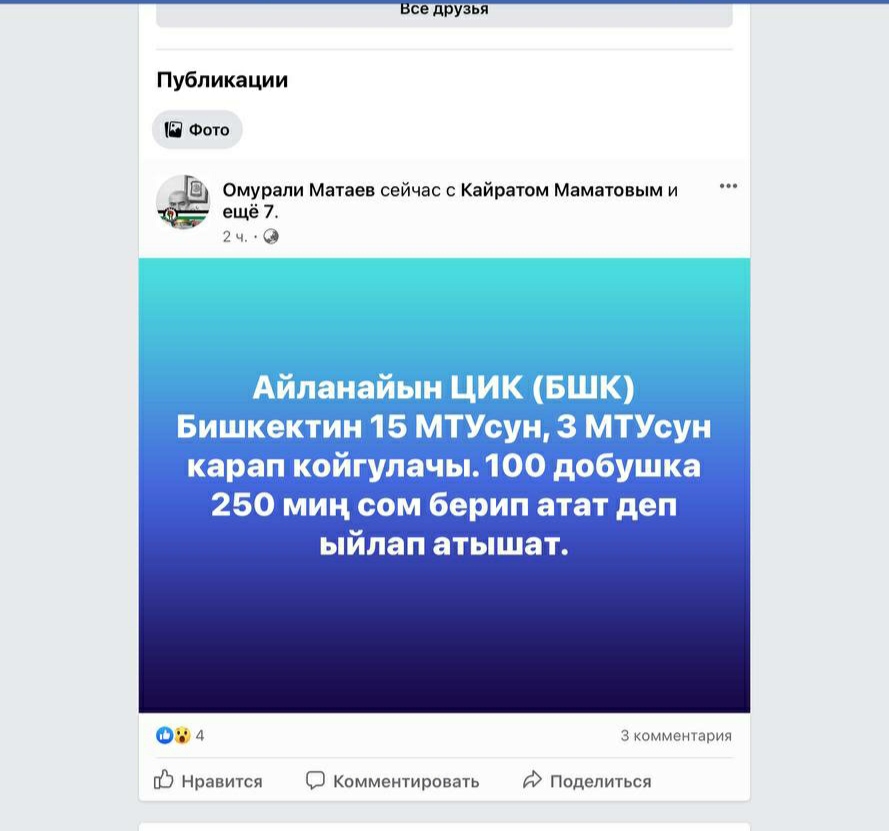Open tagged profile Кайратом Маматовым
This screenshot has height=831, width=889.
coord(561,190)
